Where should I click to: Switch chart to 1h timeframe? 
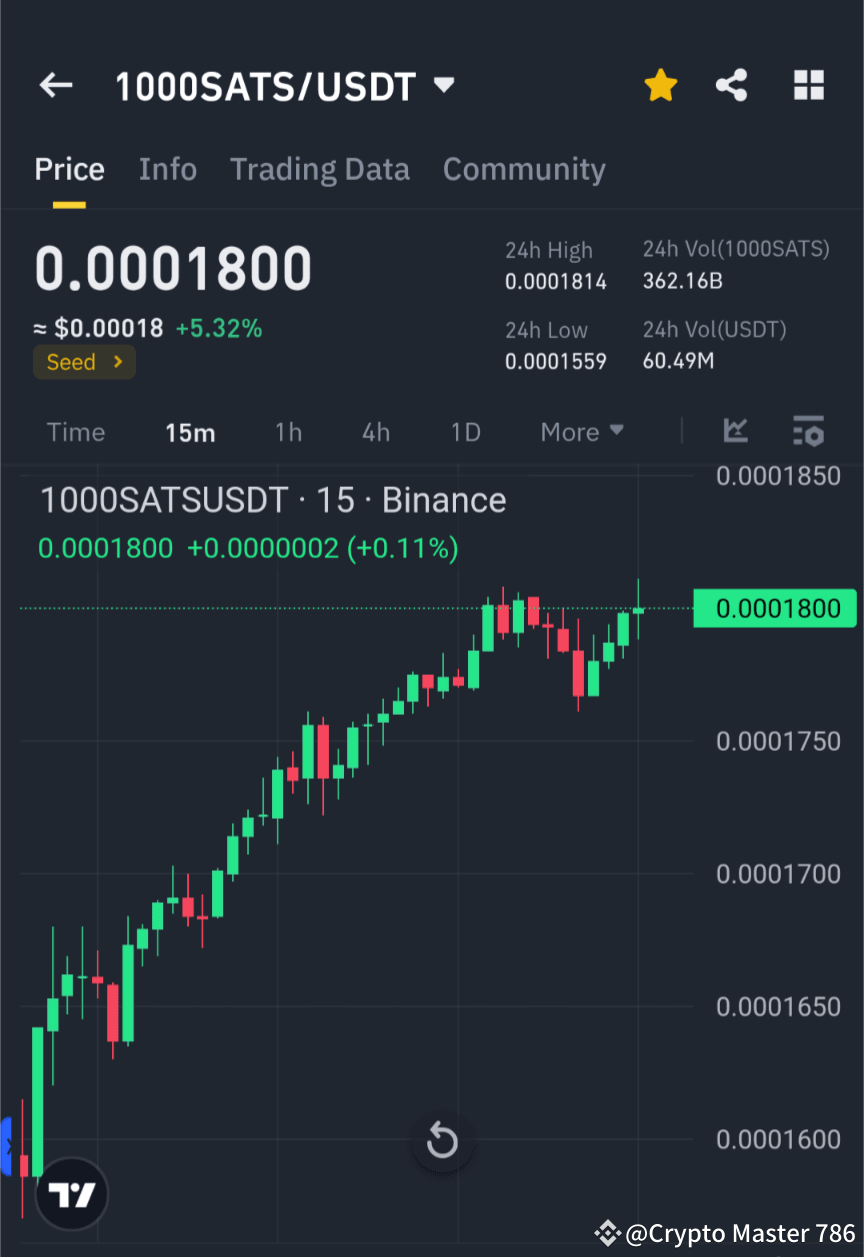(x=288, y=432)
